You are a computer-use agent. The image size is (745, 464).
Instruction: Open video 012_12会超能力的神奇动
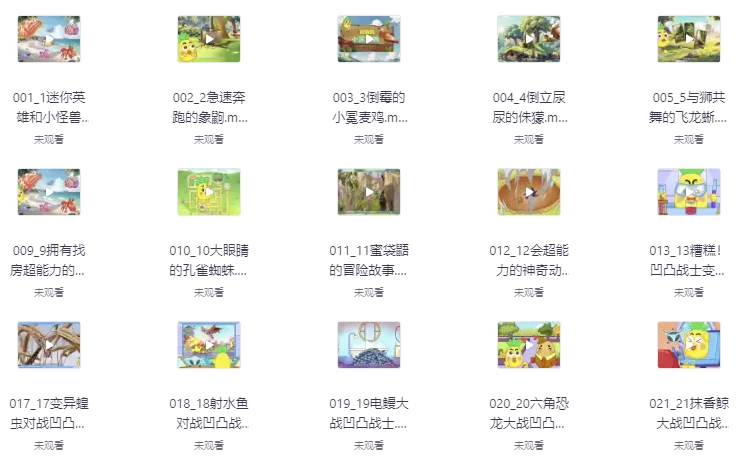[529, 192]
